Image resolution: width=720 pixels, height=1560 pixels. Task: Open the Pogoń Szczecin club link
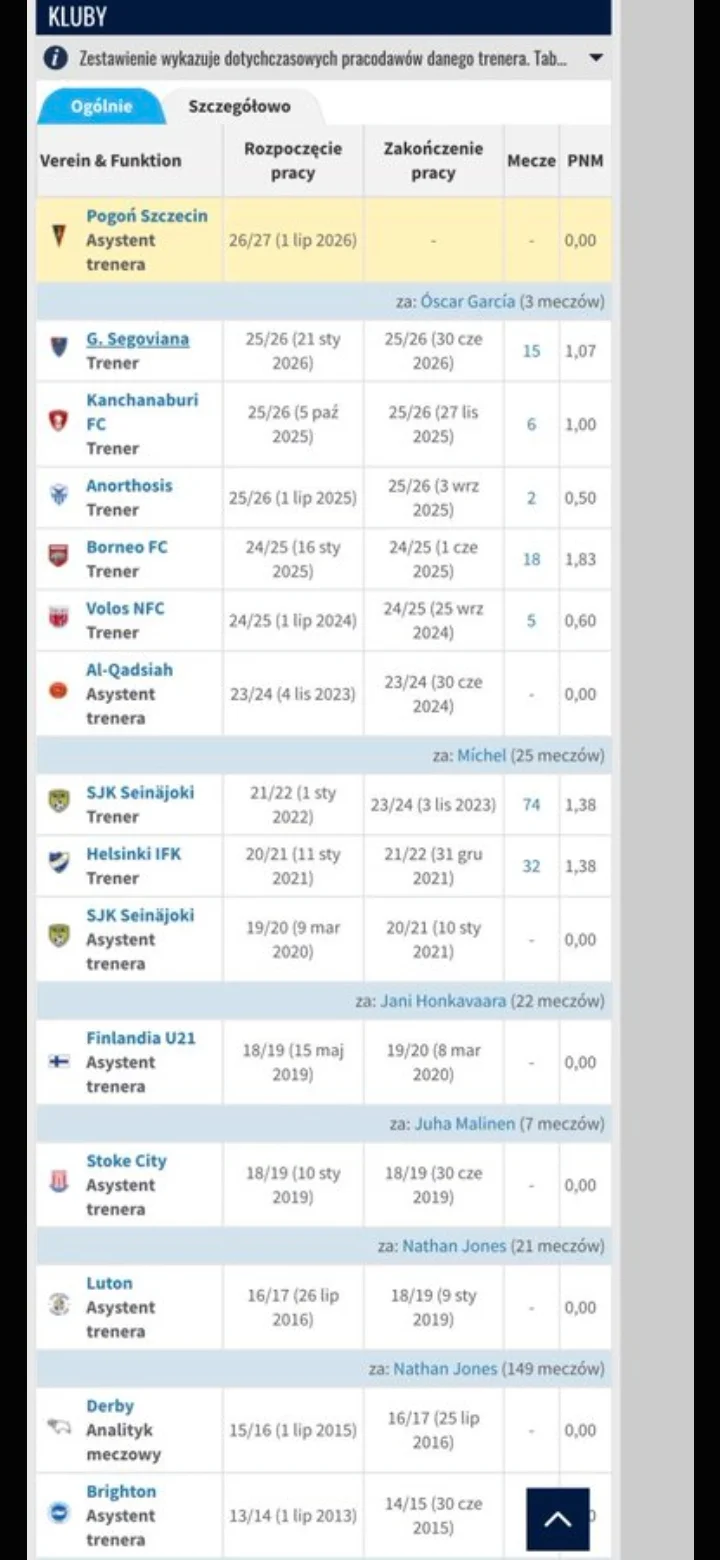pyautogui.click(x=147, y=216)
